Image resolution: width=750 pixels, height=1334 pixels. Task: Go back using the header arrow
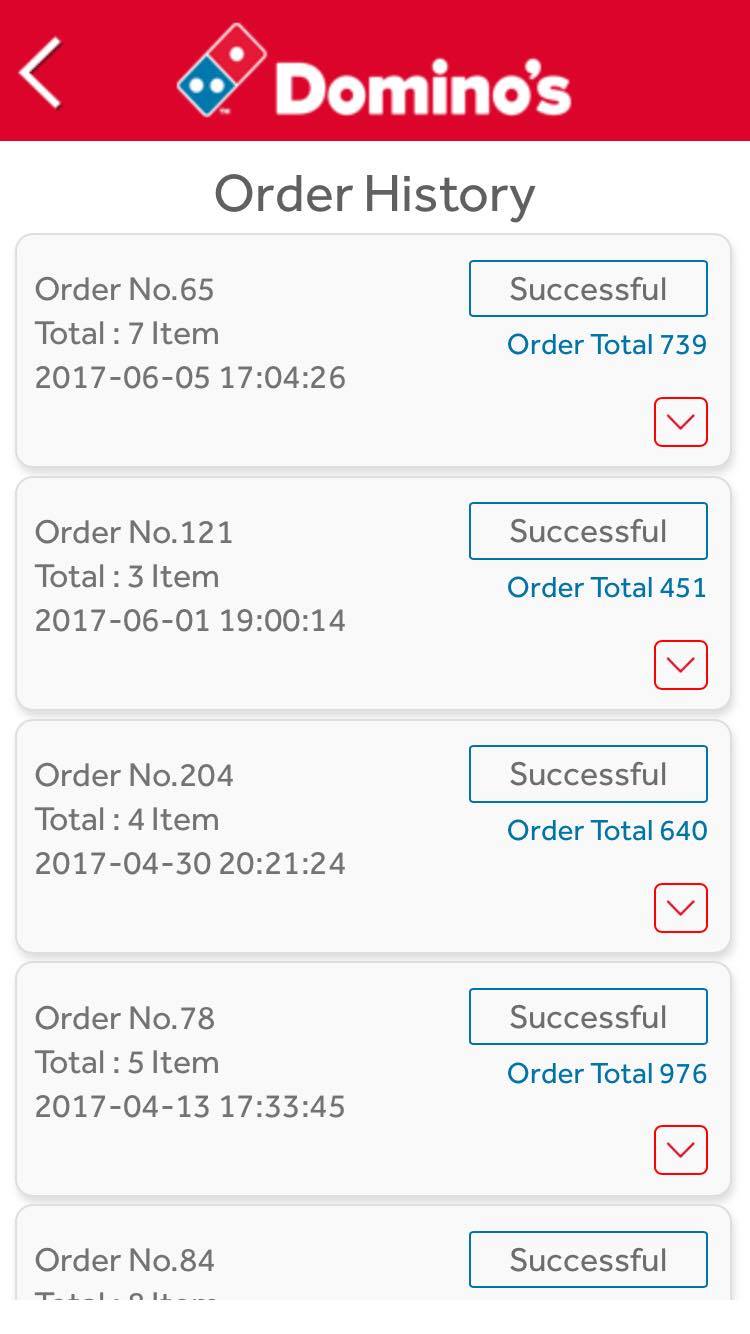(x=41, y=72)
